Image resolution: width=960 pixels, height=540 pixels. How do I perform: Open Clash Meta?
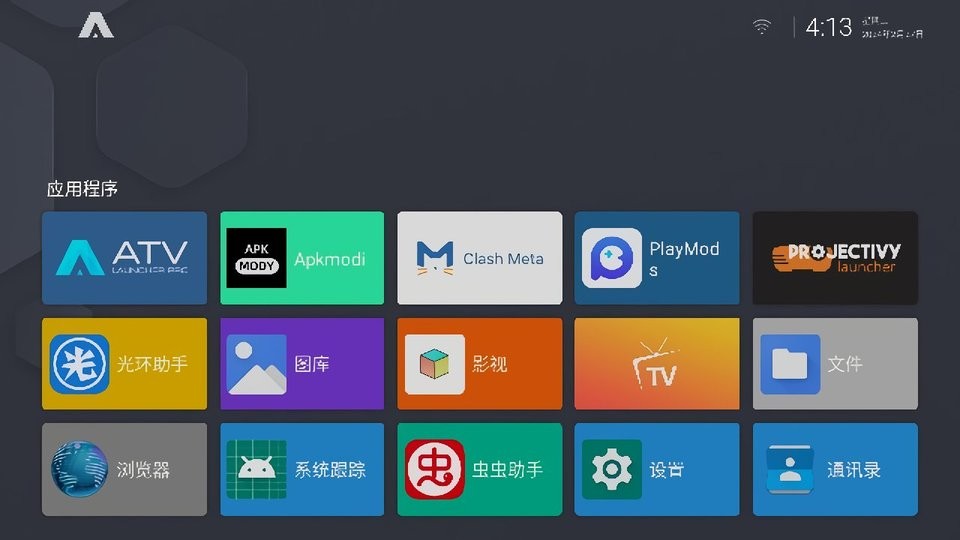coord(480,258)
